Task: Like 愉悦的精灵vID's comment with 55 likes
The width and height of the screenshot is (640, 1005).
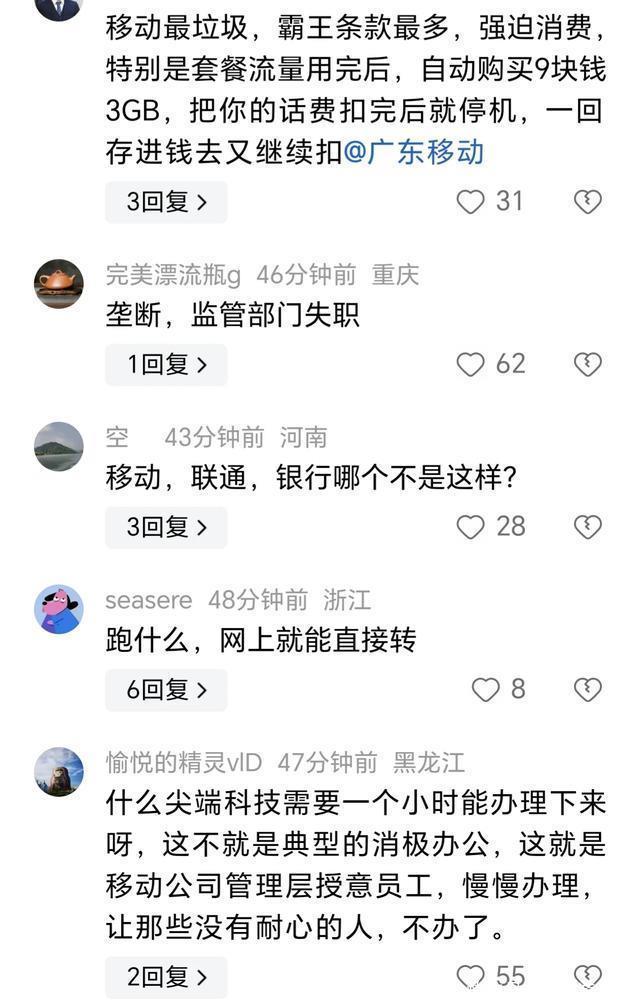Action: (x=471, y=977)
